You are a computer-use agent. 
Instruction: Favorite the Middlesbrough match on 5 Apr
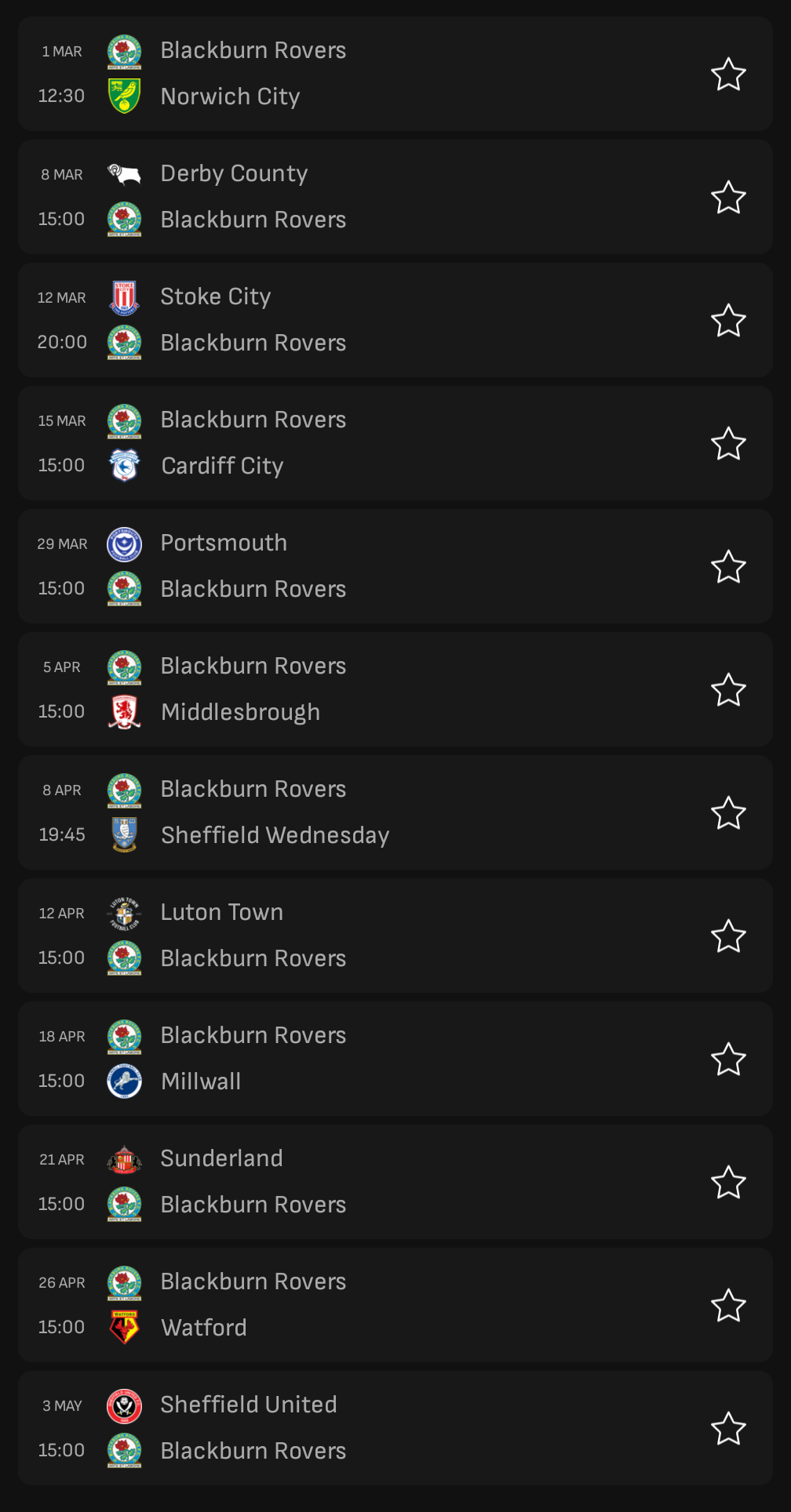728,689
